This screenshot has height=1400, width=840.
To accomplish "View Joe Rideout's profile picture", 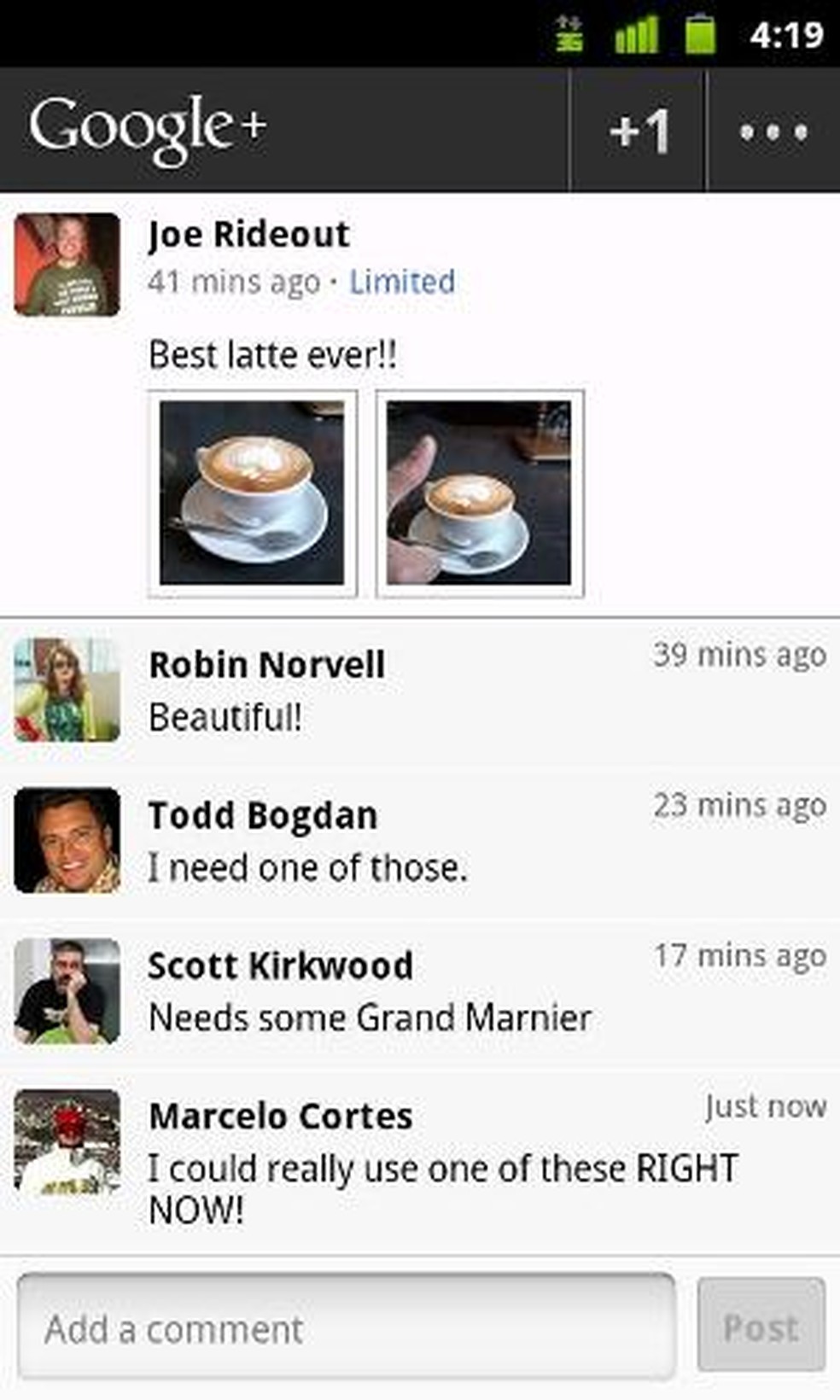I will pos(67,265).
